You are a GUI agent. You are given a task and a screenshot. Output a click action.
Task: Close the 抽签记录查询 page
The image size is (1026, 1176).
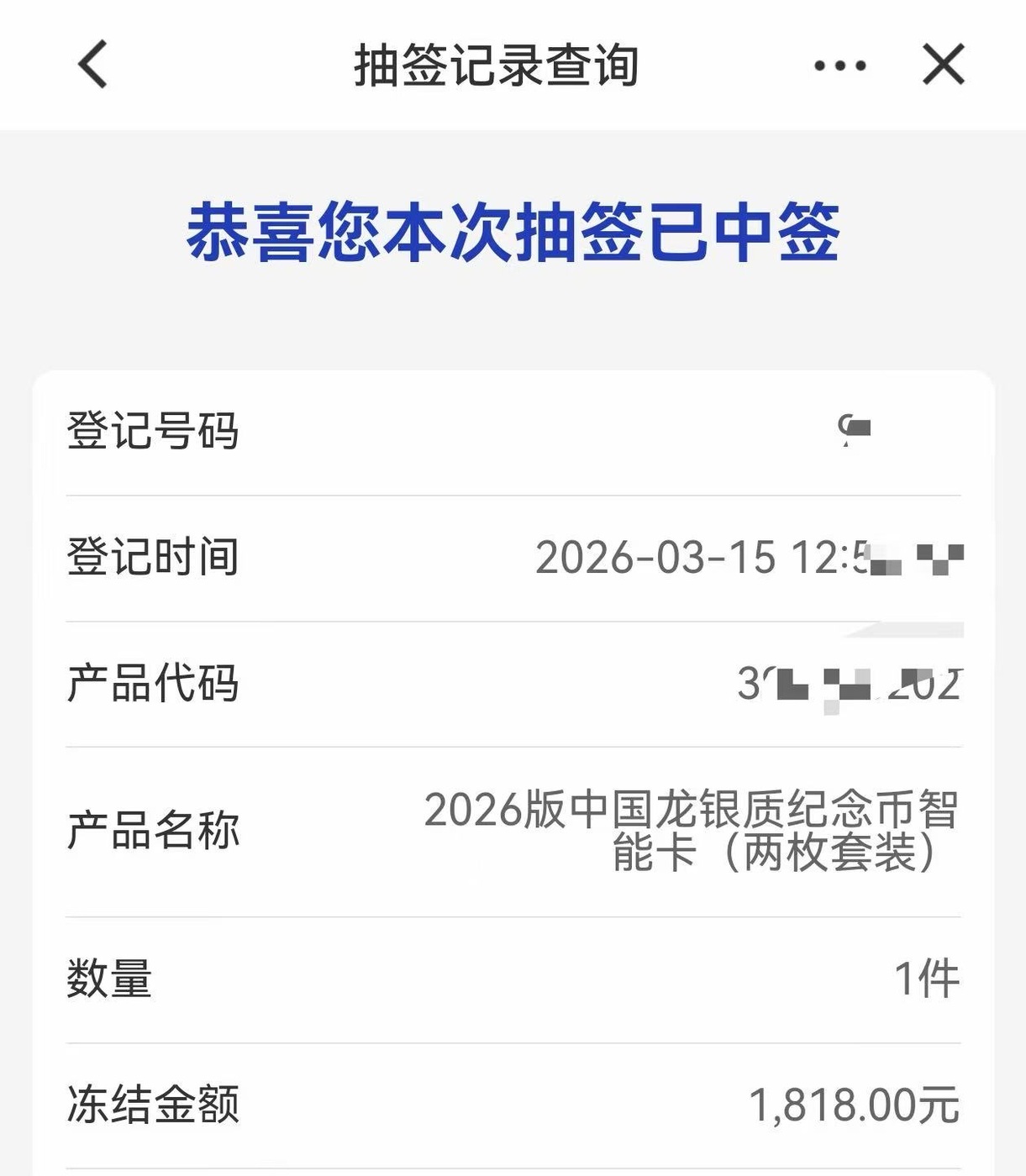click(943, 66)
